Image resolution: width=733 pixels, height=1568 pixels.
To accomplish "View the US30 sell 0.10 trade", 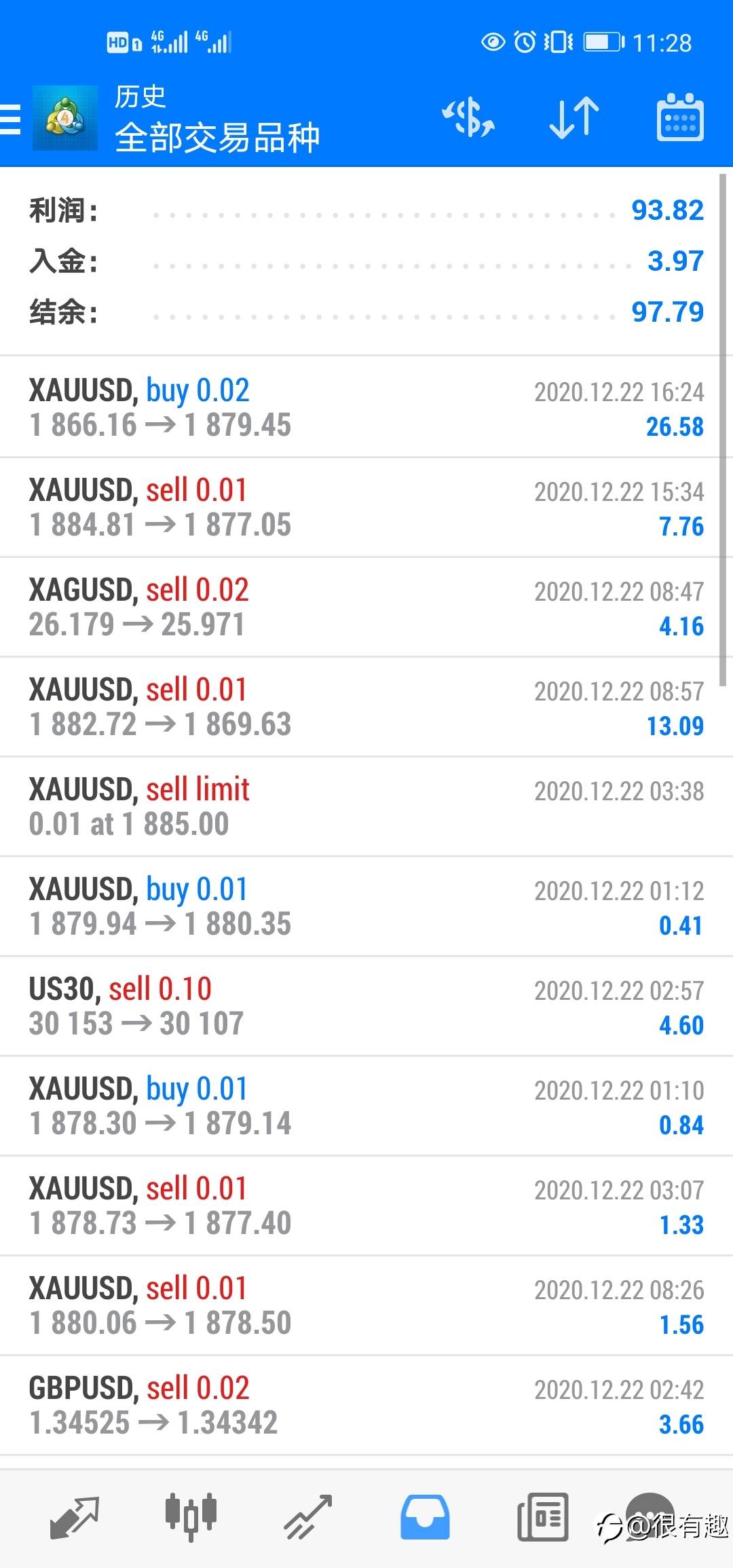I will [x=366, y=1006].
